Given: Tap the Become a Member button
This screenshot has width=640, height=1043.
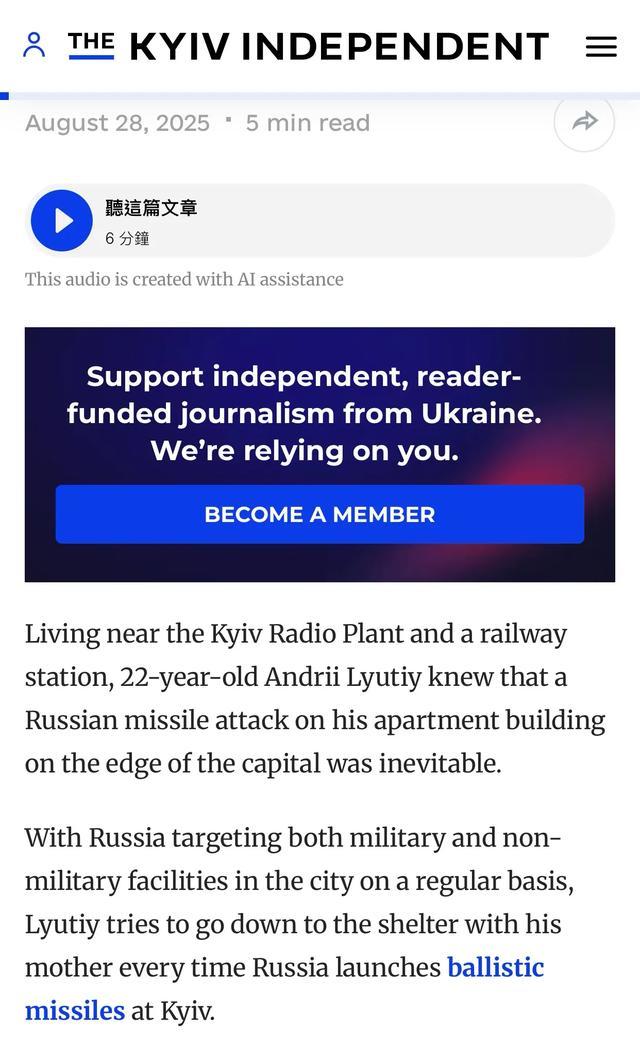Looking at the screenshot, I should [x=319, y=514].
